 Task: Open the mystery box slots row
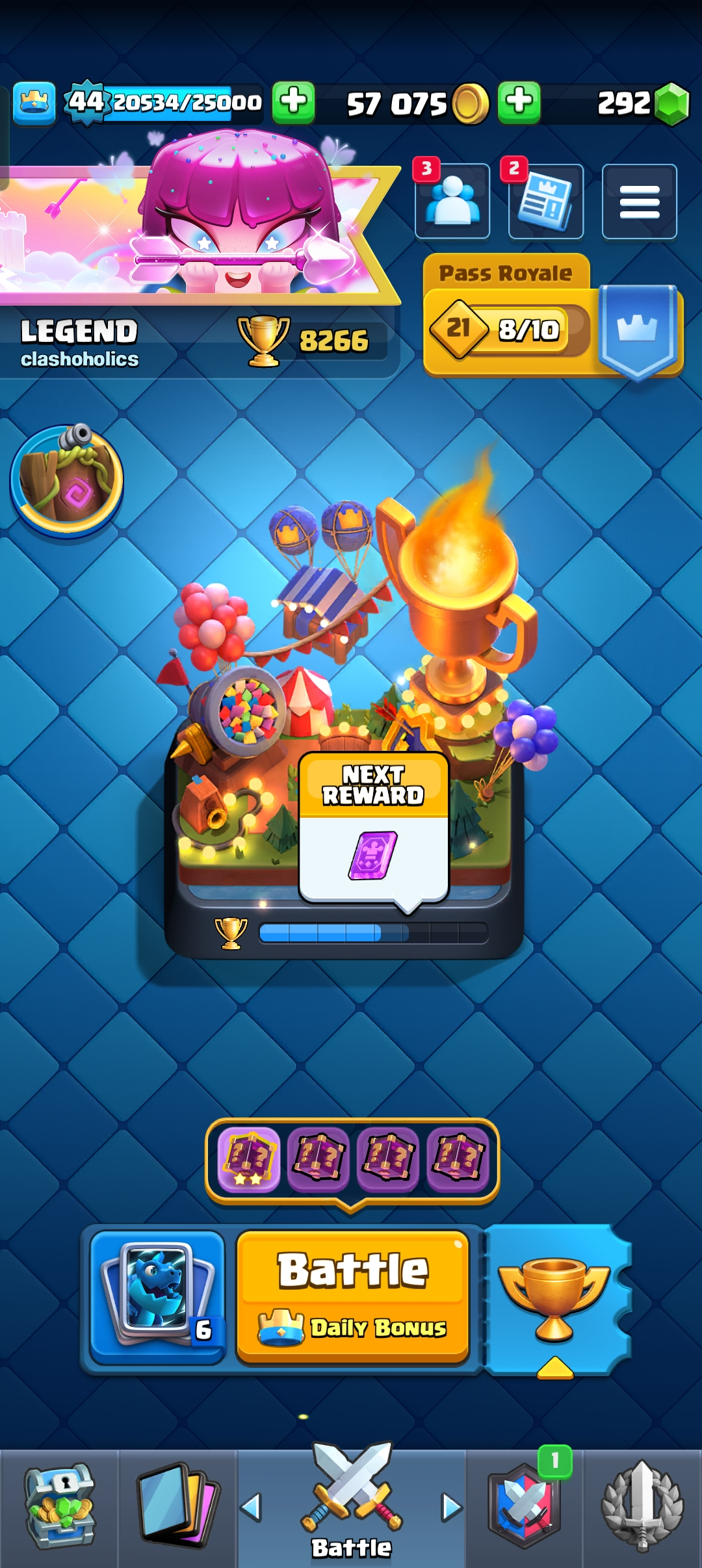tap(352, 1158)
